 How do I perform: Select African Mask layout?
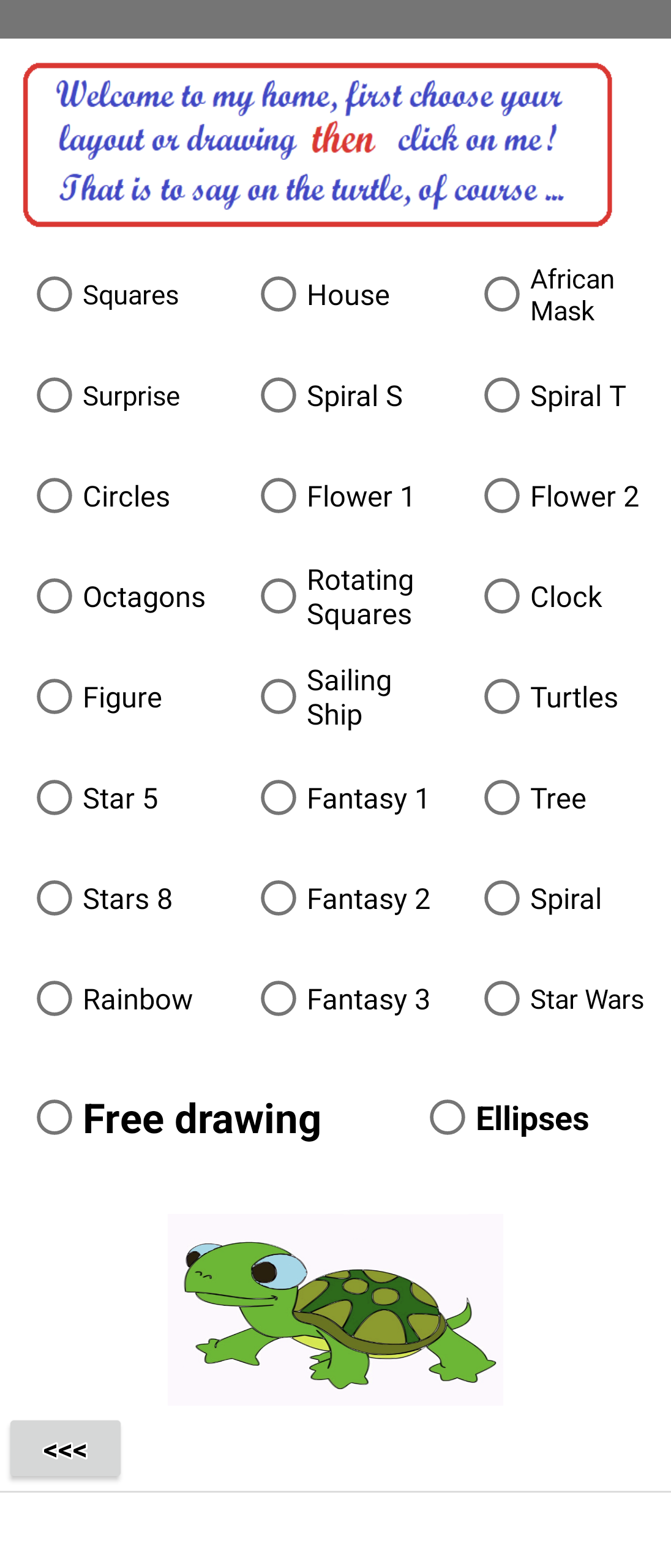coord(502,295)
